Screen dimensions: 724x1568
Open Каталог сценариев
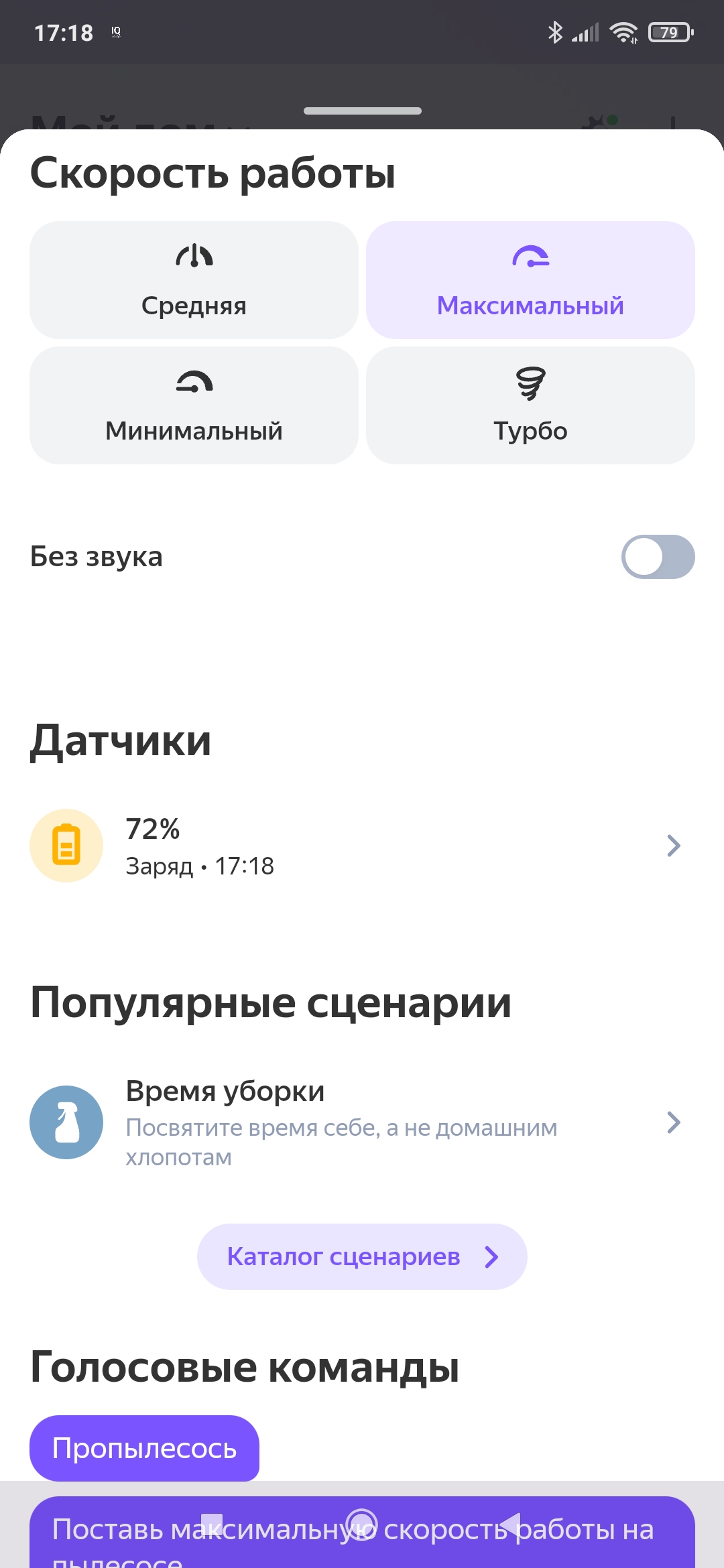(362, 1256)
